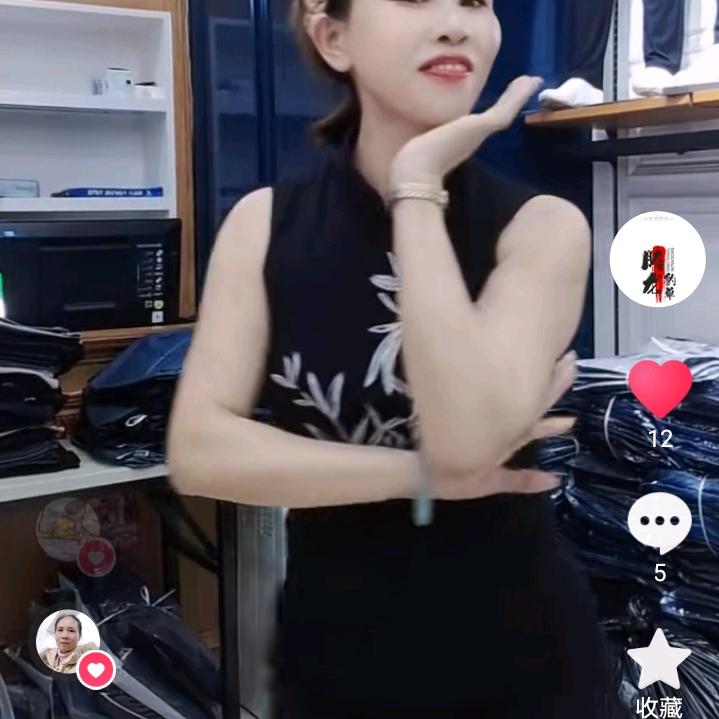Tap the round user avatar with heart badge
The image size is (719, 719).
68,641
